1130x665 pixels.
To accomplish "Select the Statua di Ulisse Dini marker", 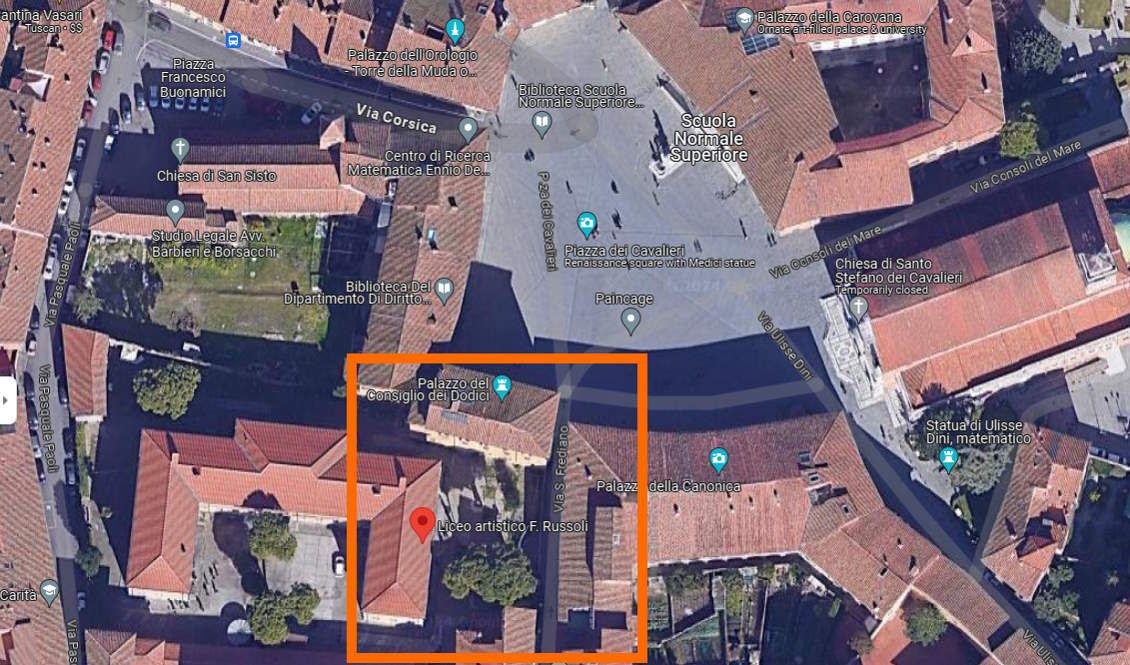I will coord(949,459).
